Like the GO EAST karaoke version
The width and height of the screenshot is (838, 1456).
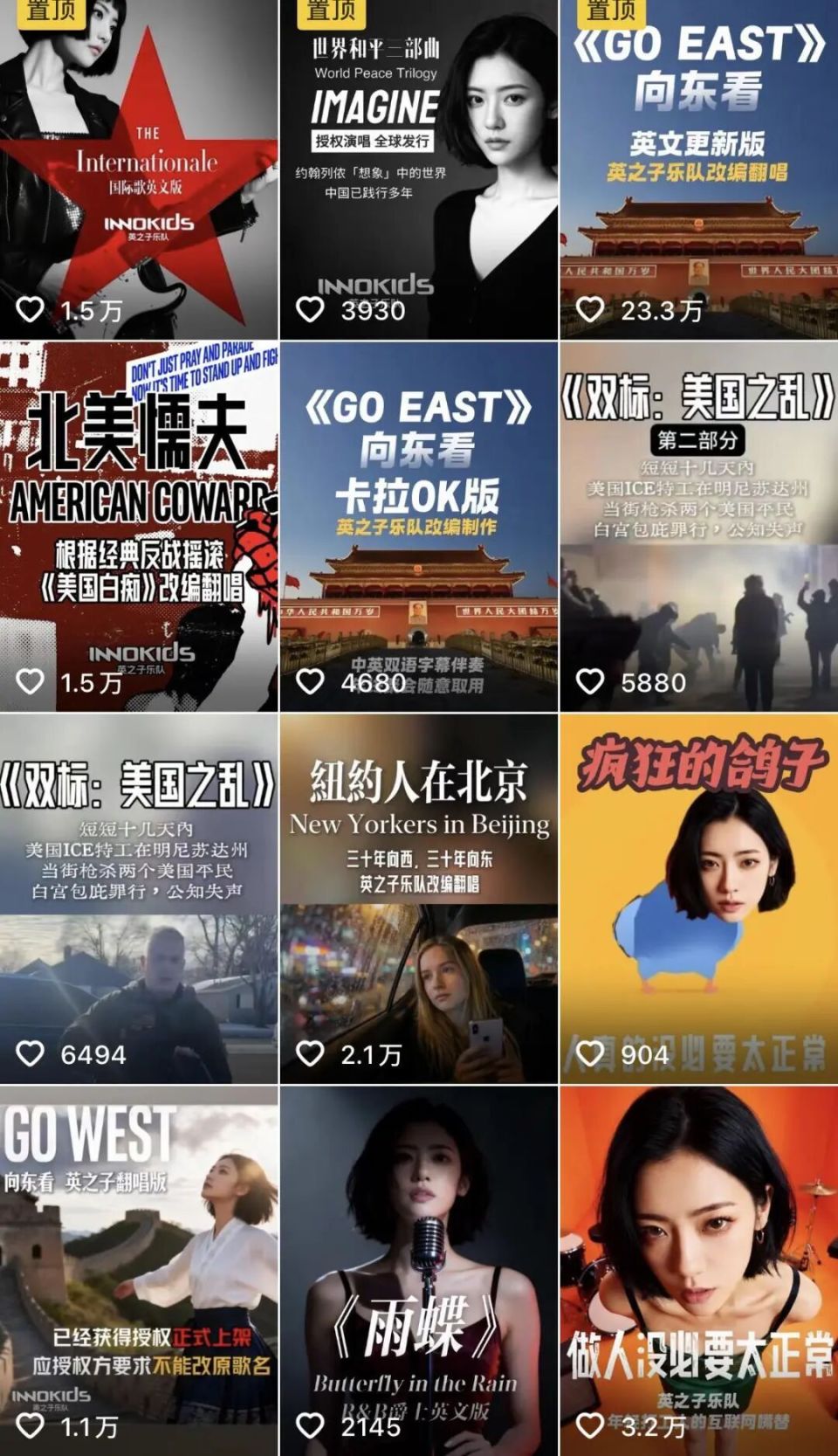310,680
